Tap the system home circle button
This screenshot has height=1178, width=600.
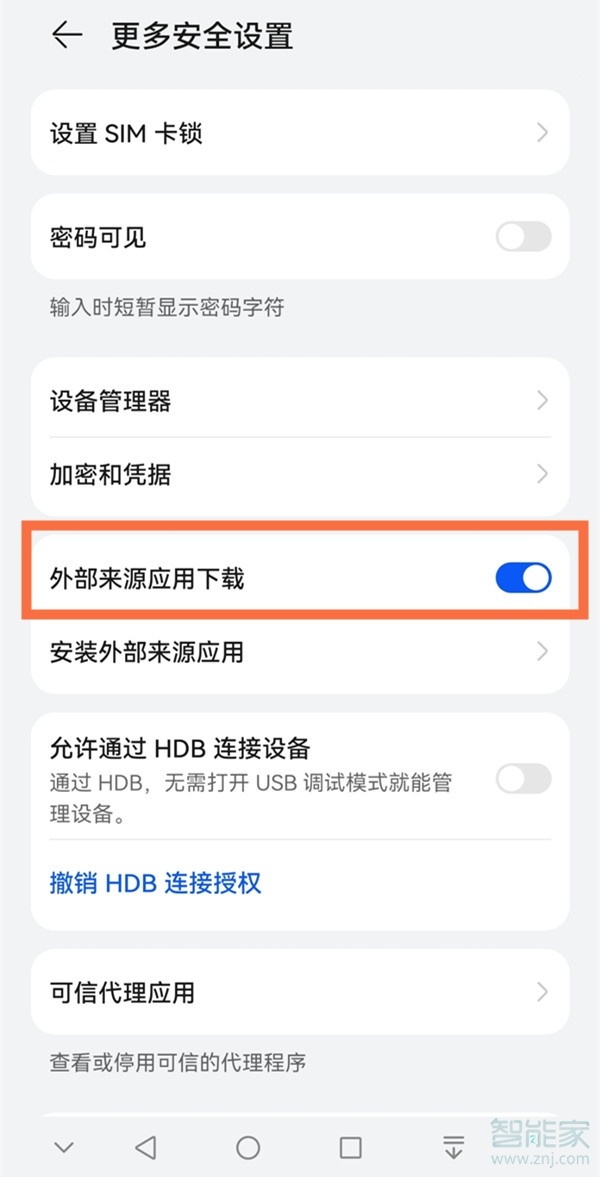248,1148
